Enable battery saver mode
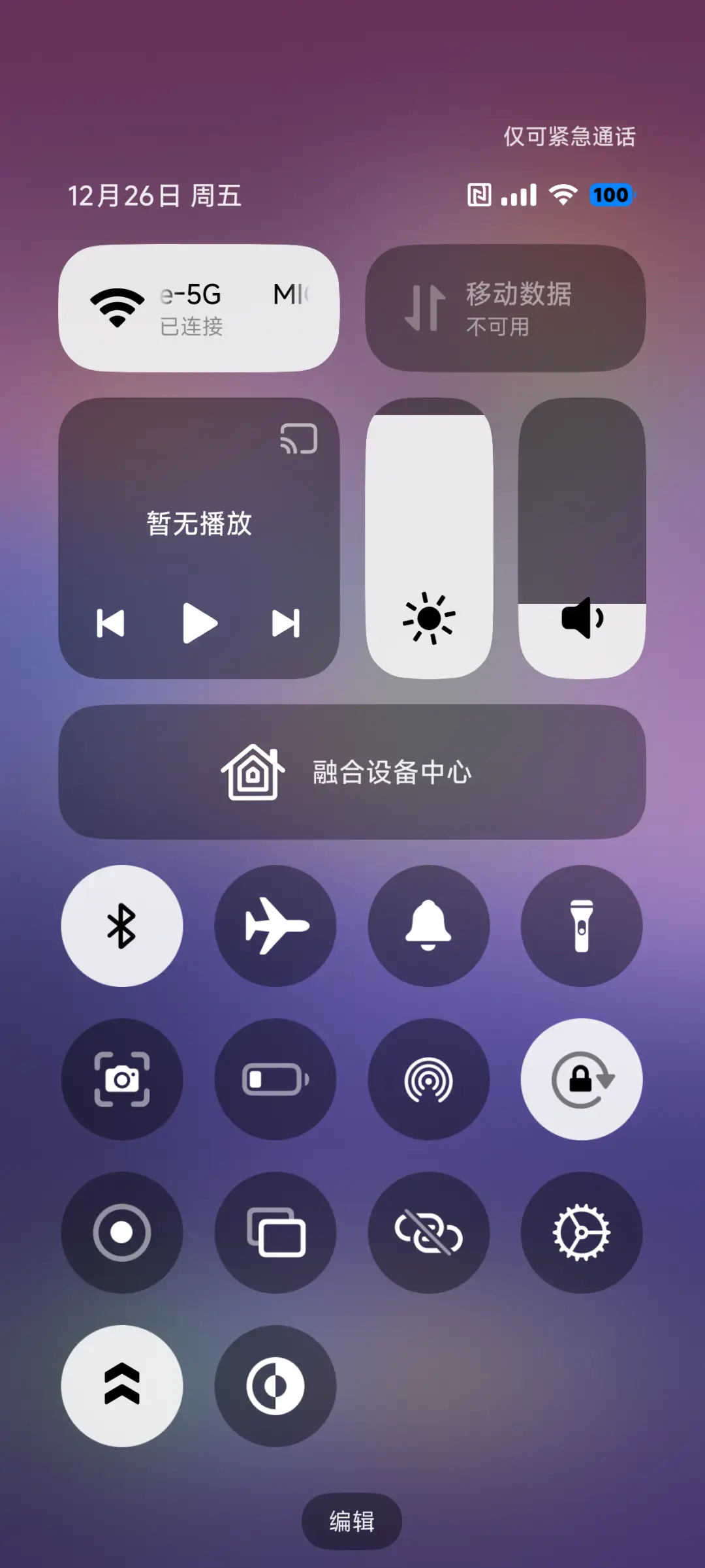 tap(275, 1079)
